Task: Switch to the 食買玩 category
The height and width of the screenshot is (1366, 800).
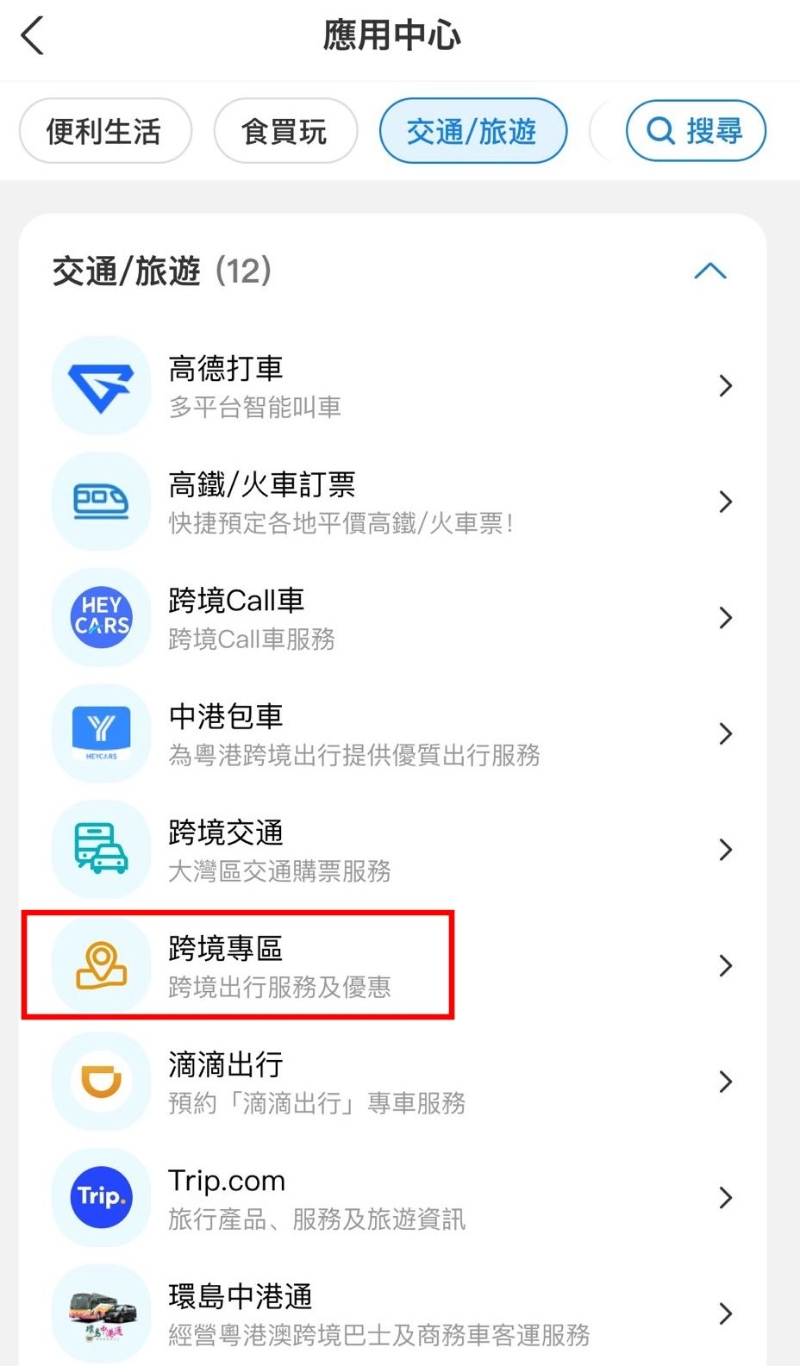Action: click(285, 131)
